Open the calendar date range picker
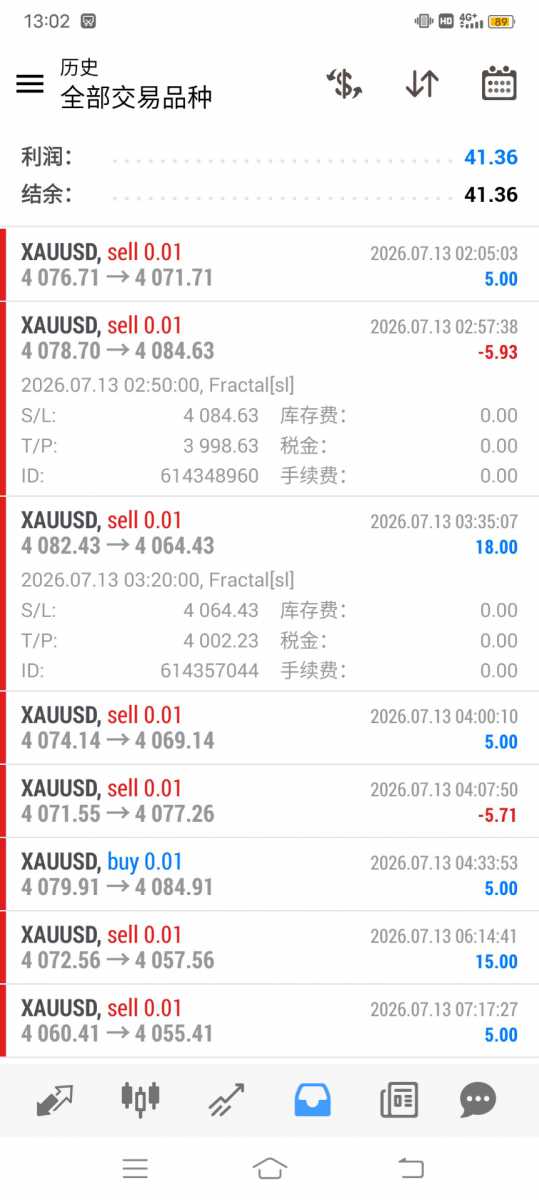Screen dimensions: 539x1200 499,84
